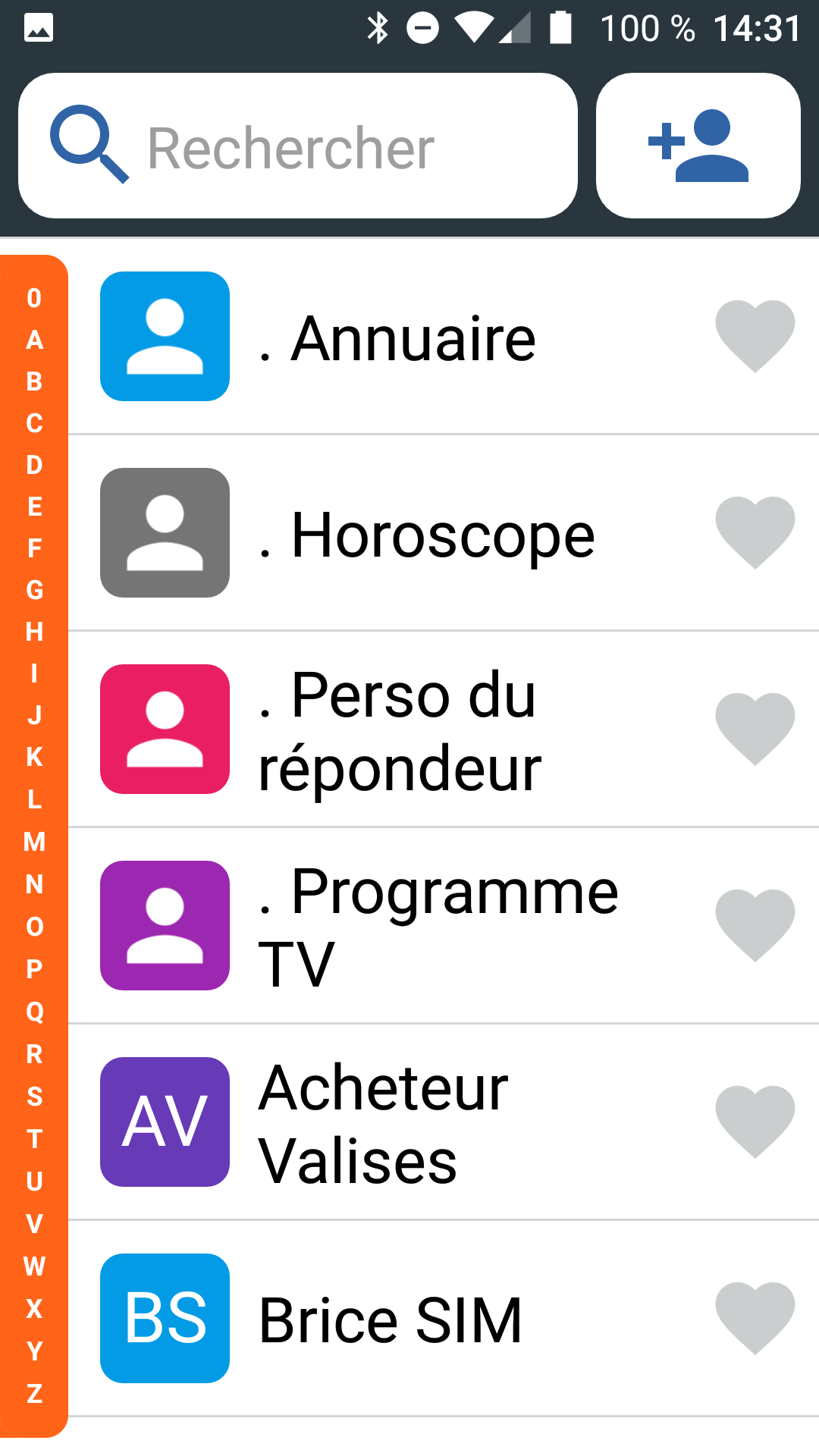This screenshot has width=819, height=1456.
Task: Tap the heart beside Brice SIM
Action: [755, 1318]
